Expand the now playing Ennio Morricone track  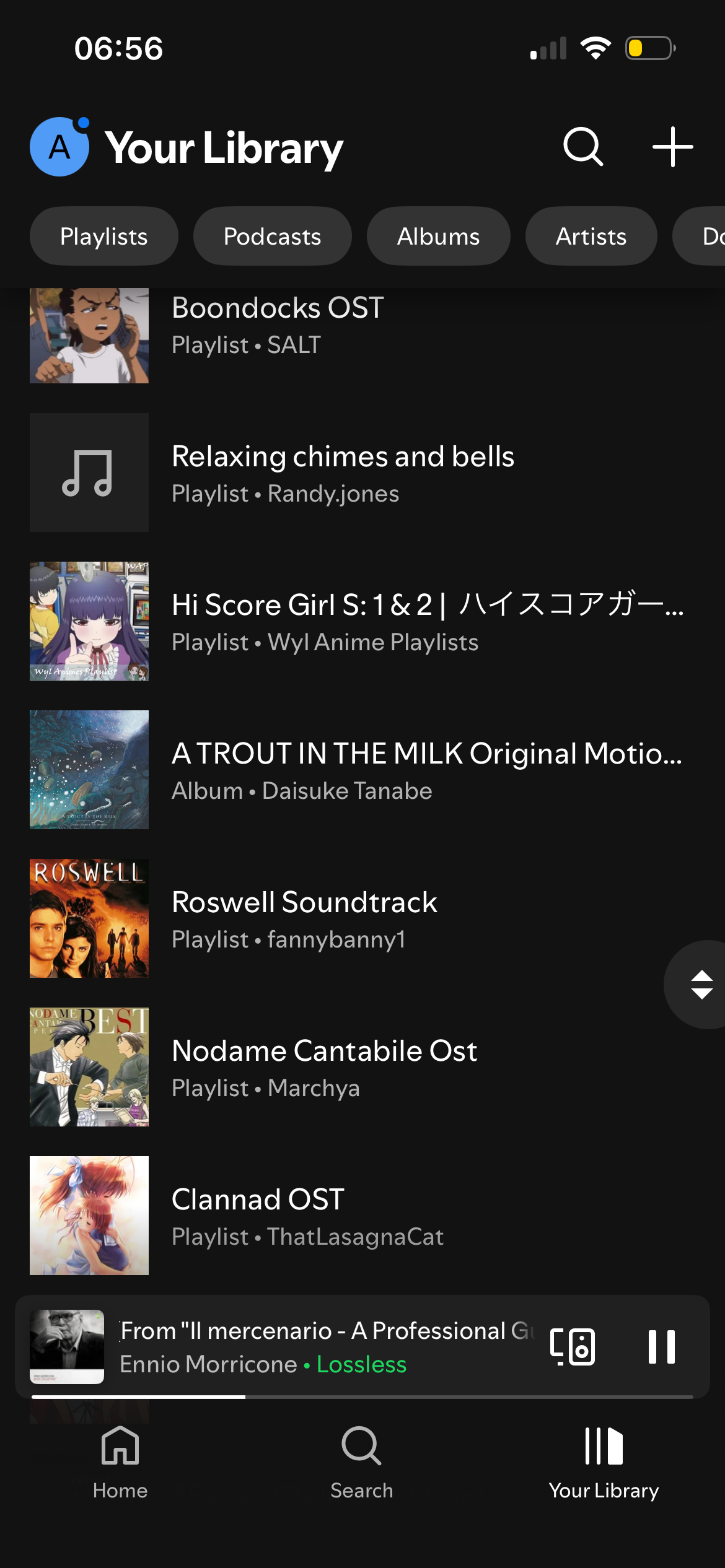(x=322, y=1346)
